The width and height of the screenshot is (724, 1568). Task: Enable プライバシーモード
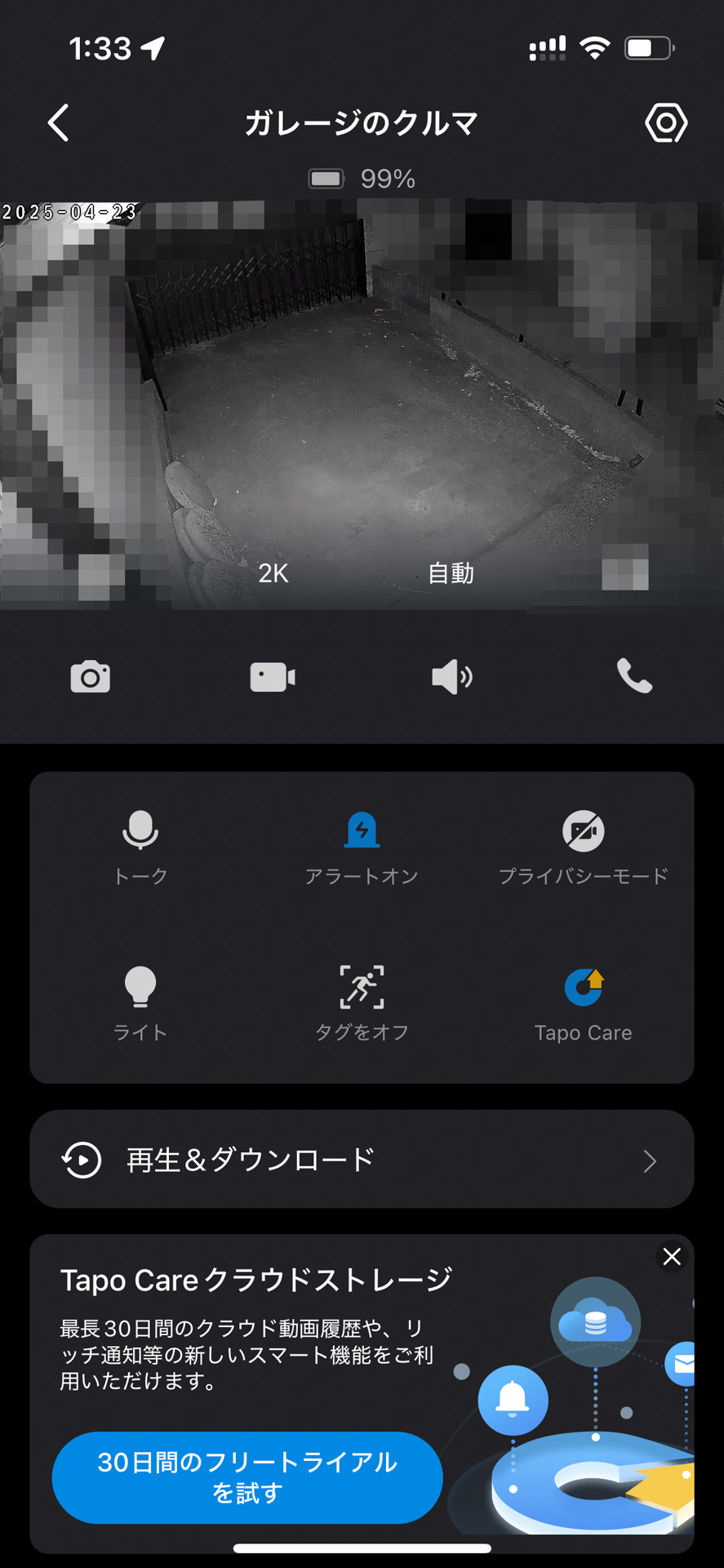click(583, 847)
